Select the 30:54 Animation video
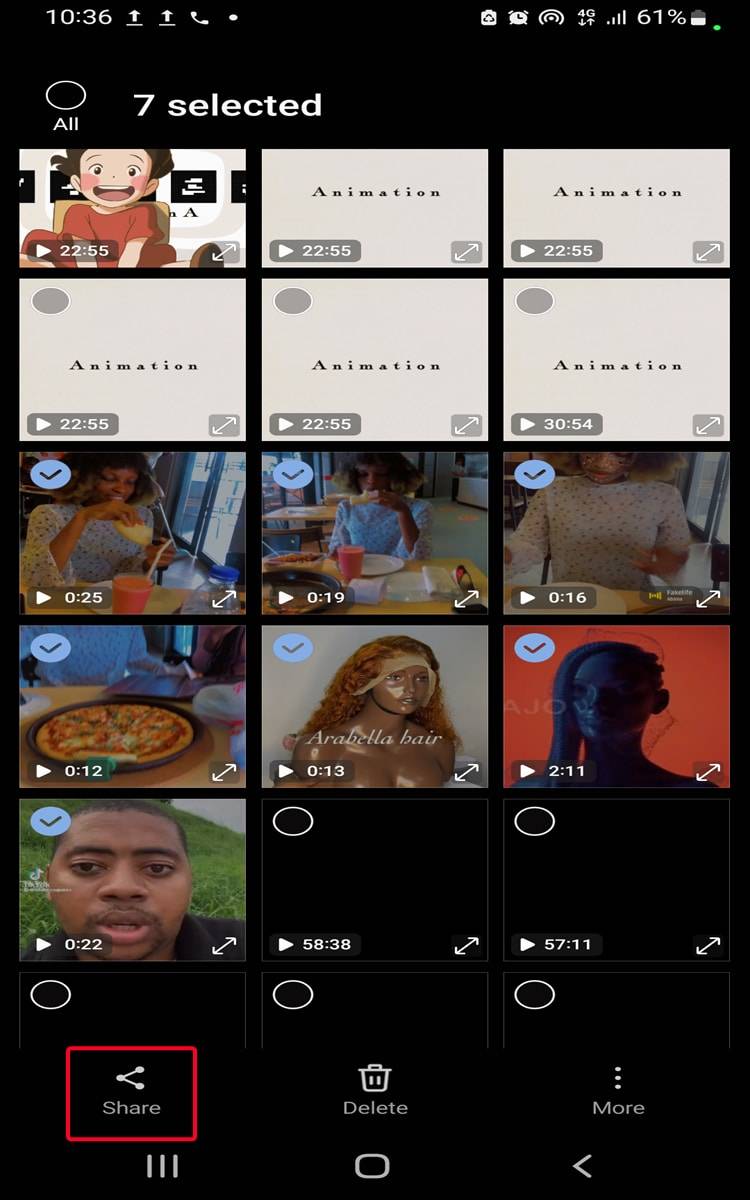 point(534,300)
